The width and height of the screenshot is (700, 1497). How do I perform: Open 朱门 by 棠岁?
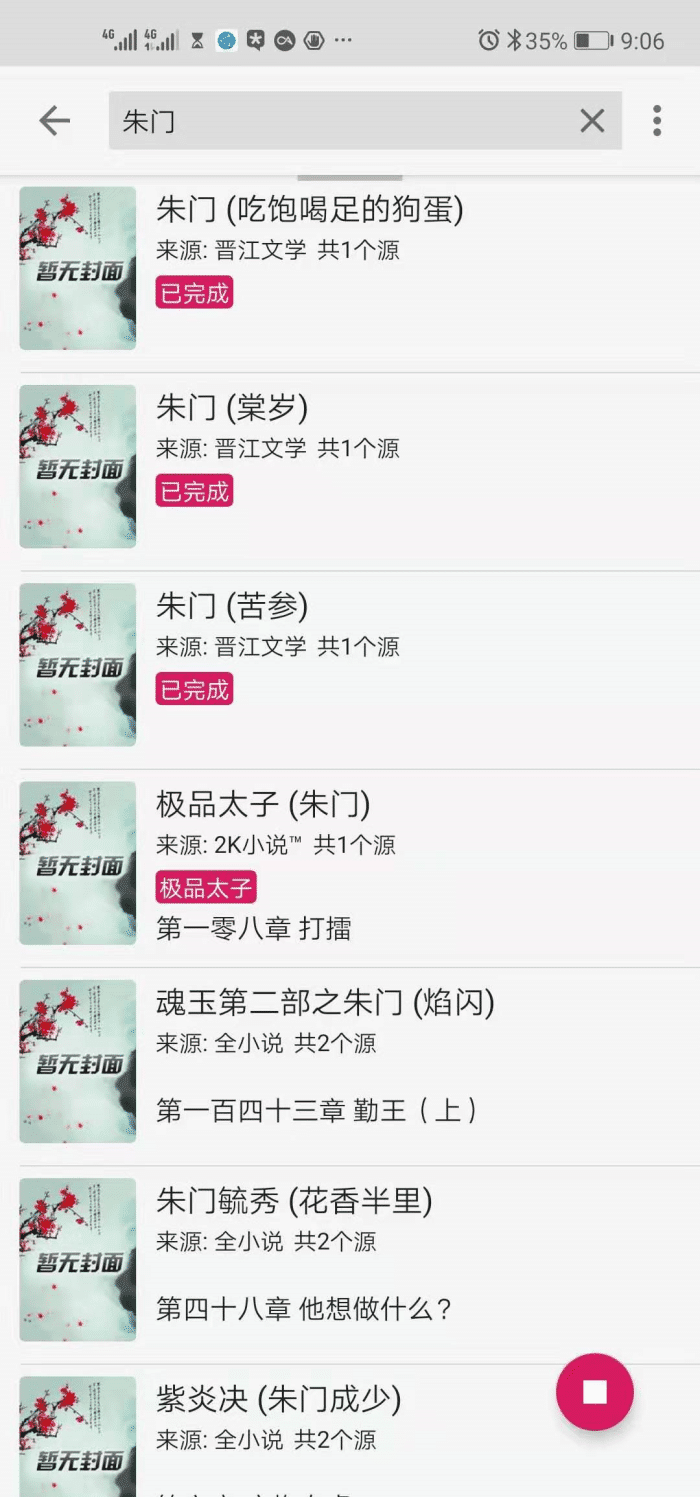[x=233, y=409]
